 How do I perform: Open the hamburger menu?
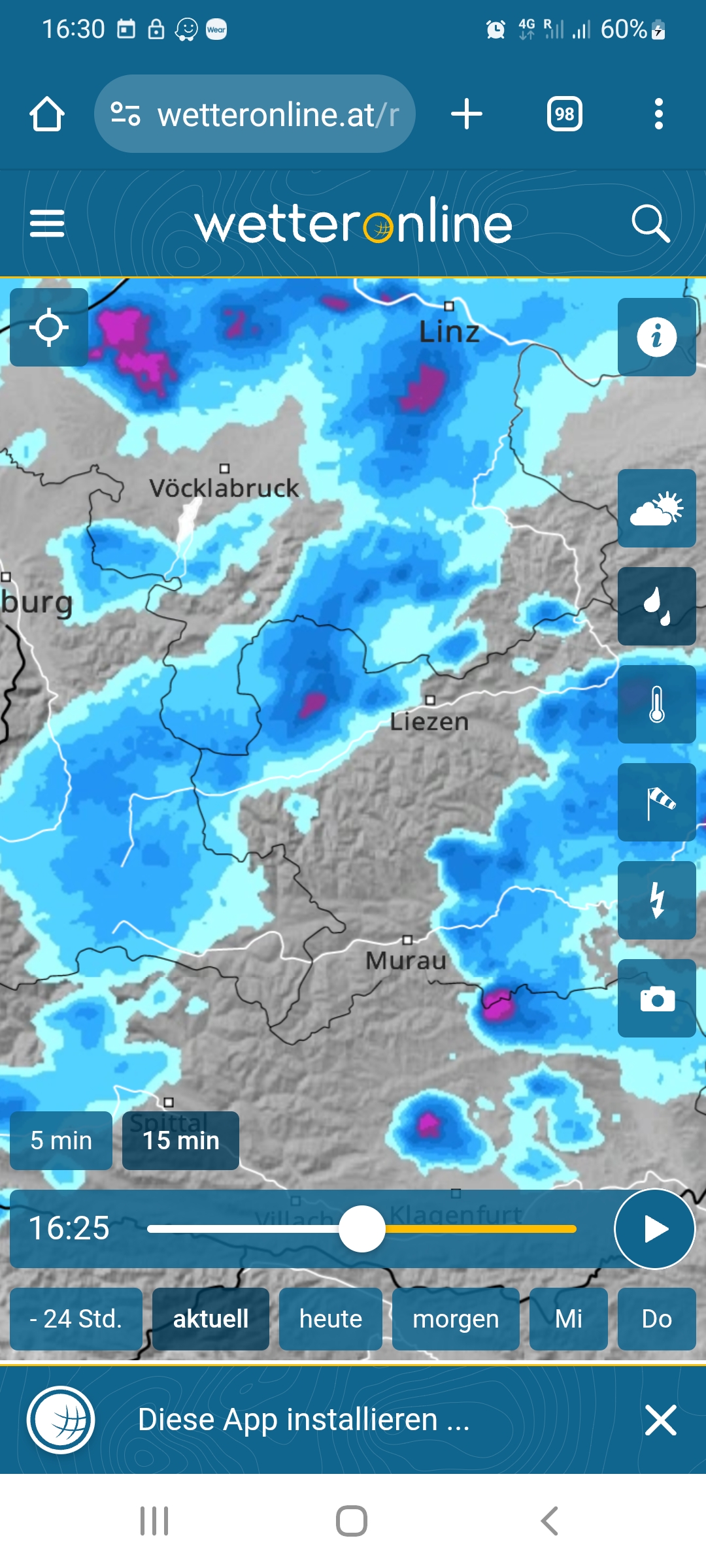pos(47,223)
